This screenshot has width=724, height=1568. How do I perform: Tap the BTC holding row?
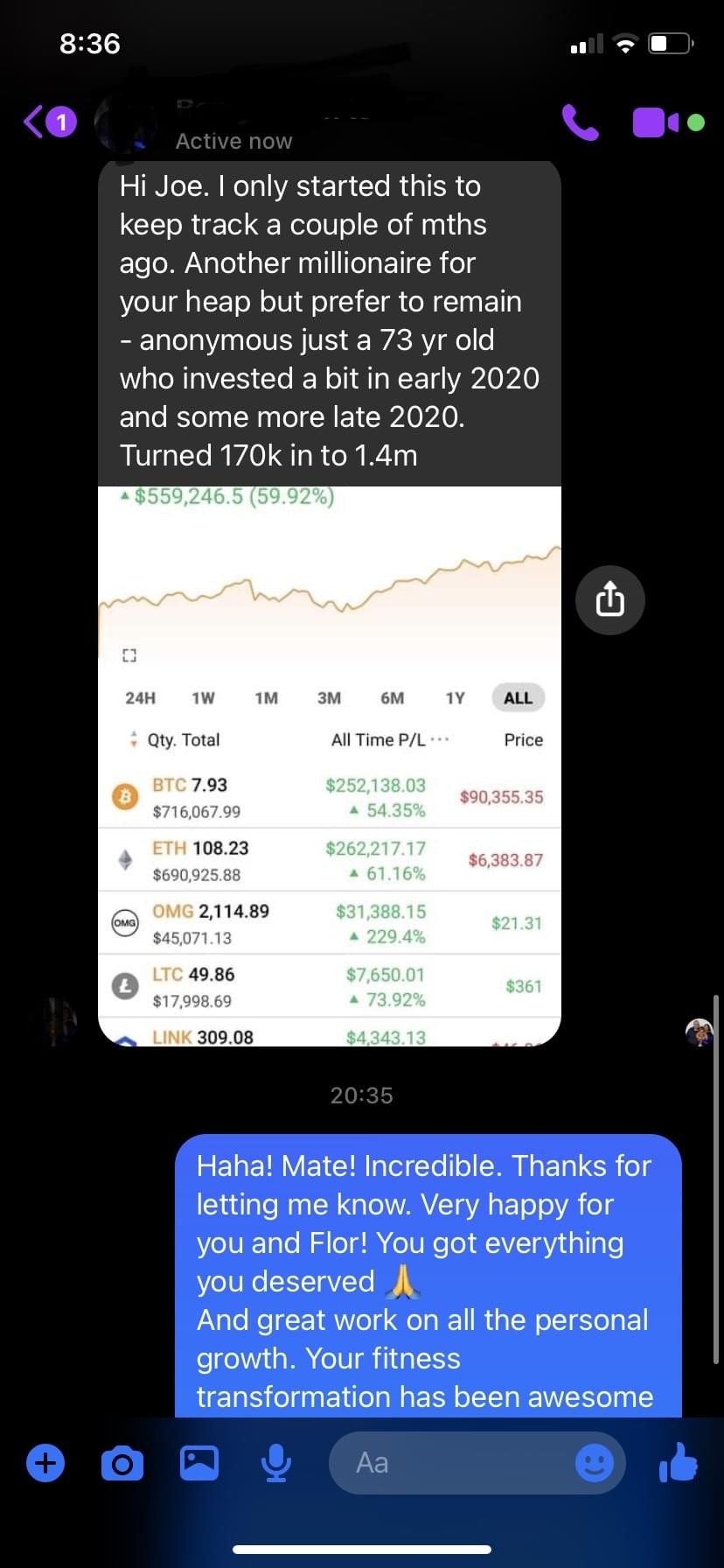[332, 796]
